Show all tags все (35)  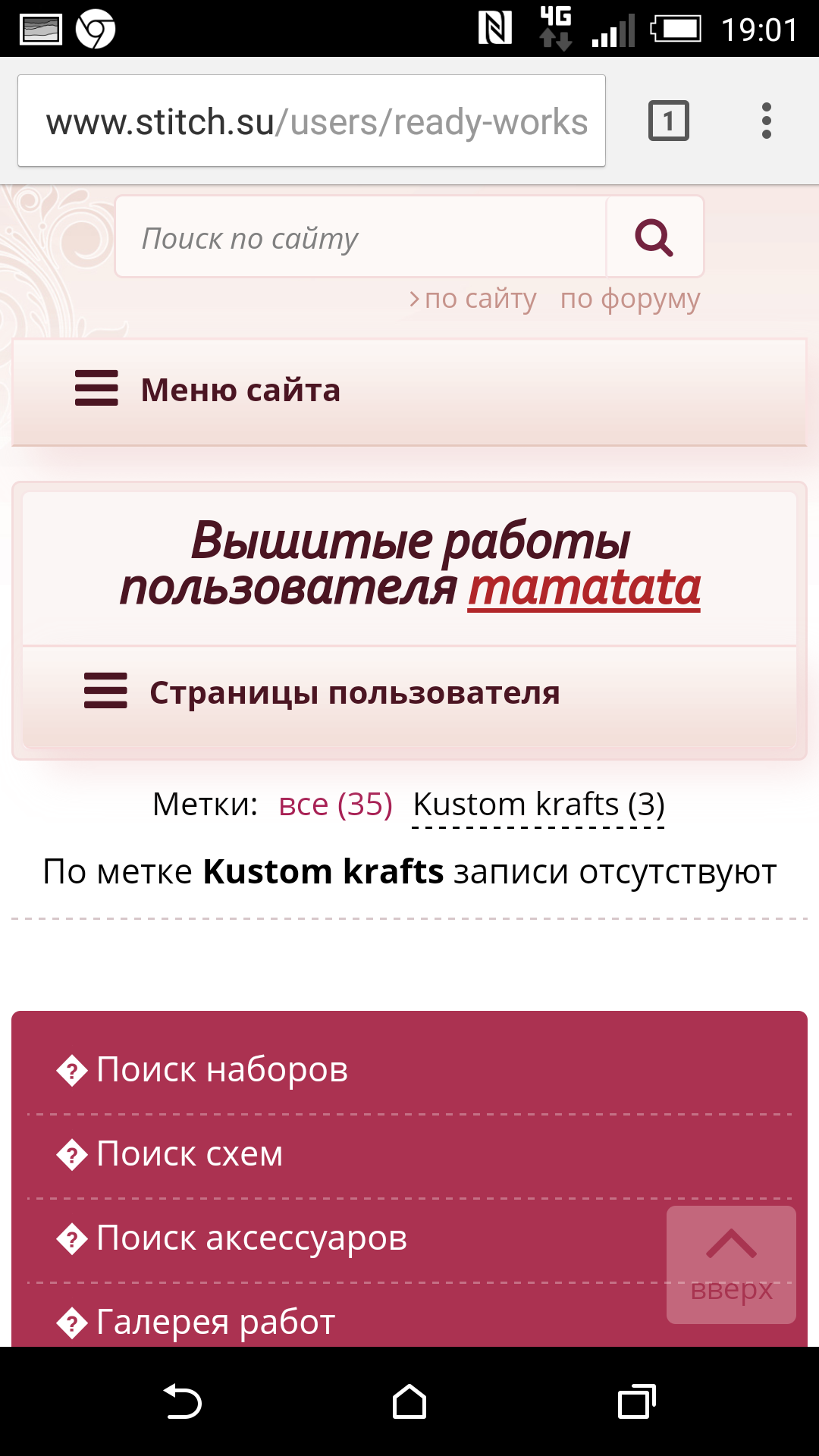click(x=335, y=805)
